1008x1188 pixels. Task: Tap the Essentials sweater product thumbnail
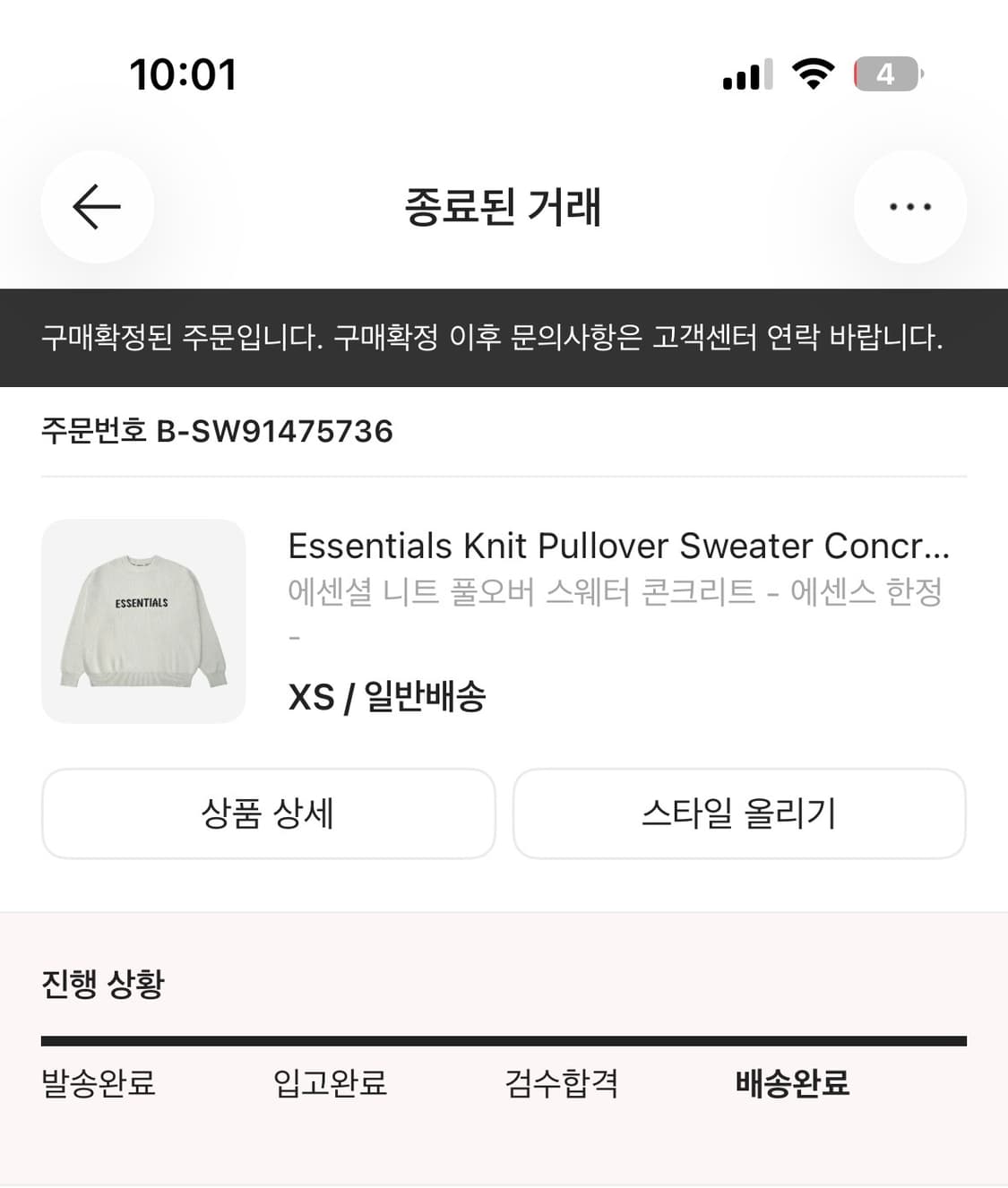pyautogui.click(x=145, y=619)
